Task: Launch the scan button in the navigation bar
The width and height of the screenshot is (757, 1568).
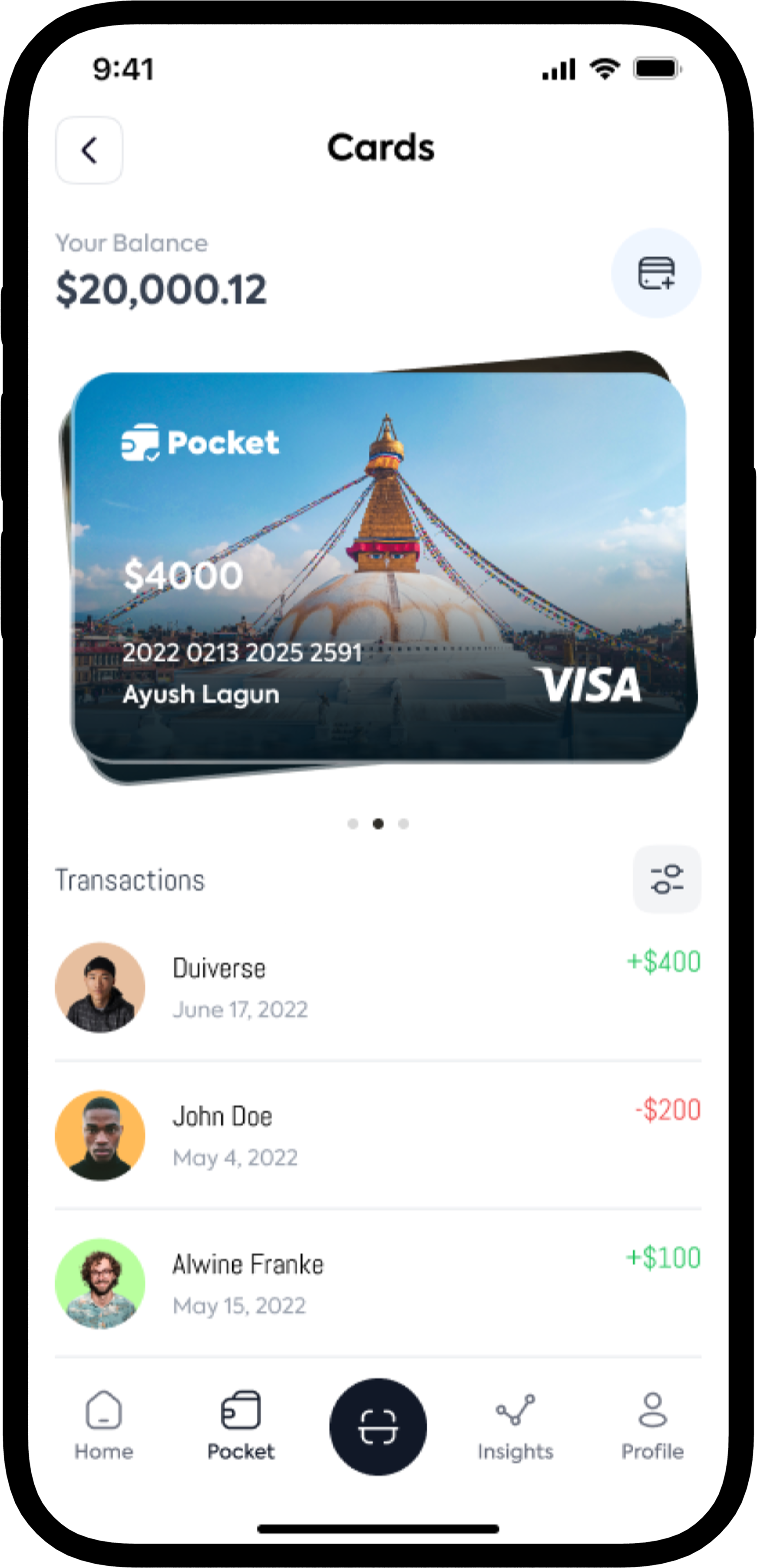Action: pyautogui.click(x=378, y=1426)
